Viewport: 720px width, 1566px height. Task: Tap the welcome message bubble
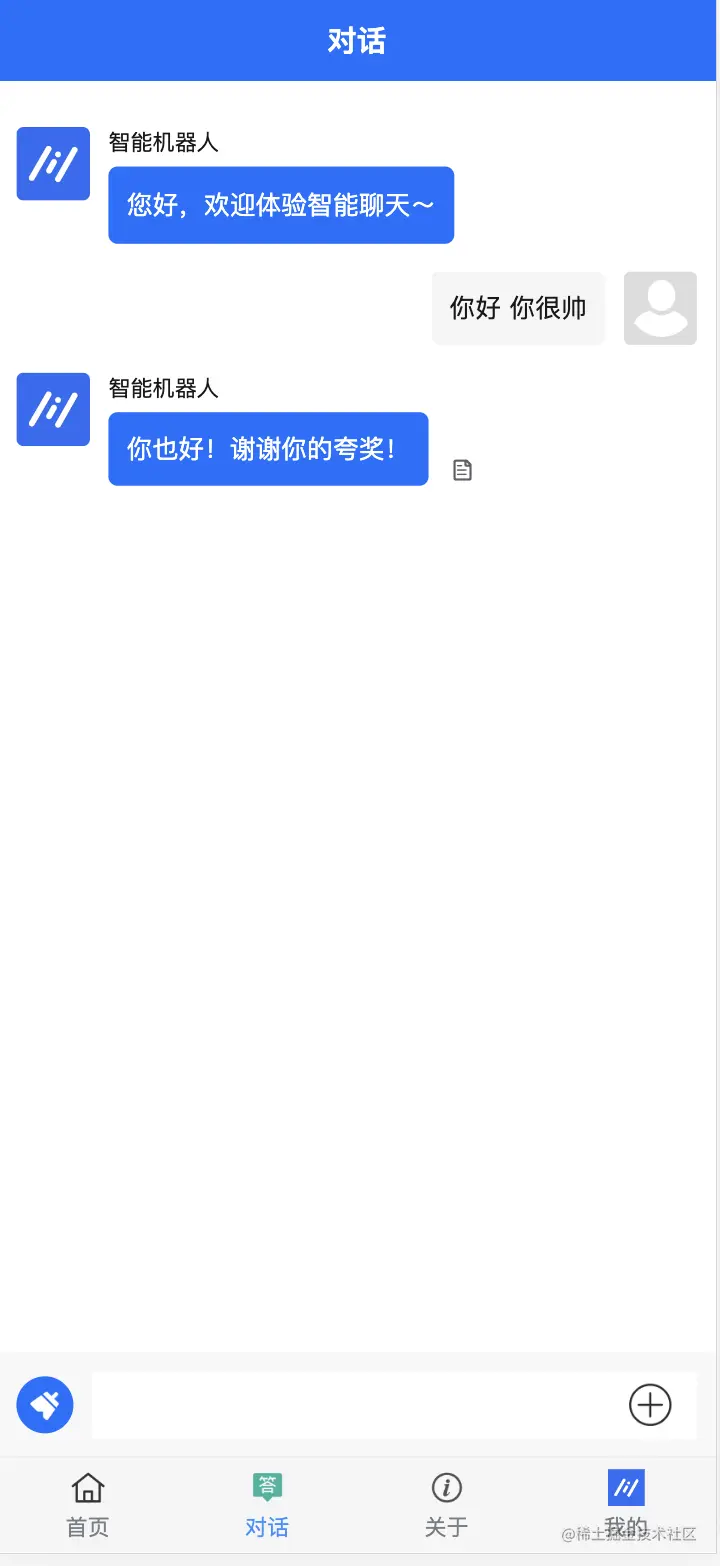[280, 205]
